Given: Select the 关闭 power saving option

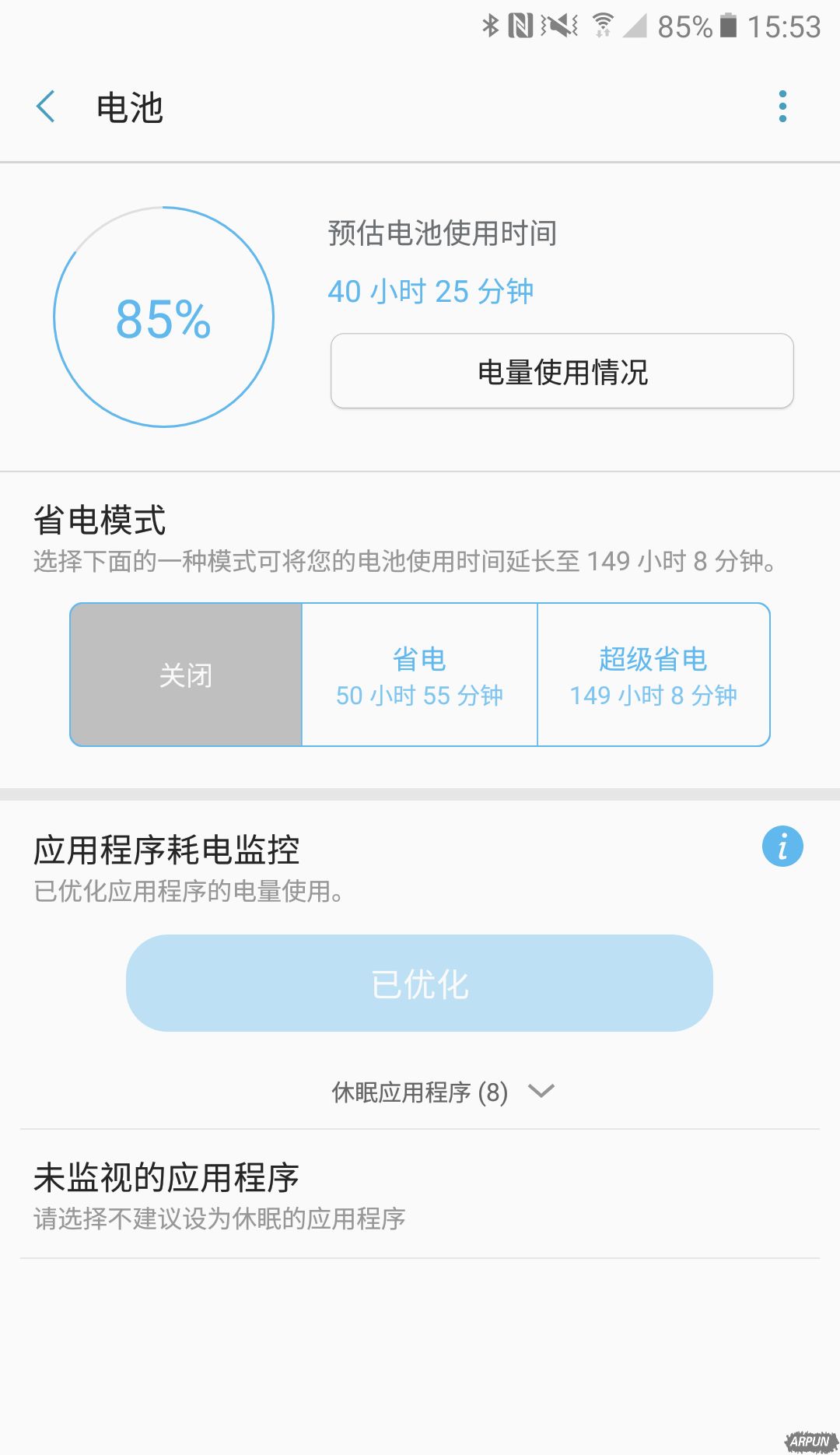Looking at the screenshot, I should click(x=185, y=674).
